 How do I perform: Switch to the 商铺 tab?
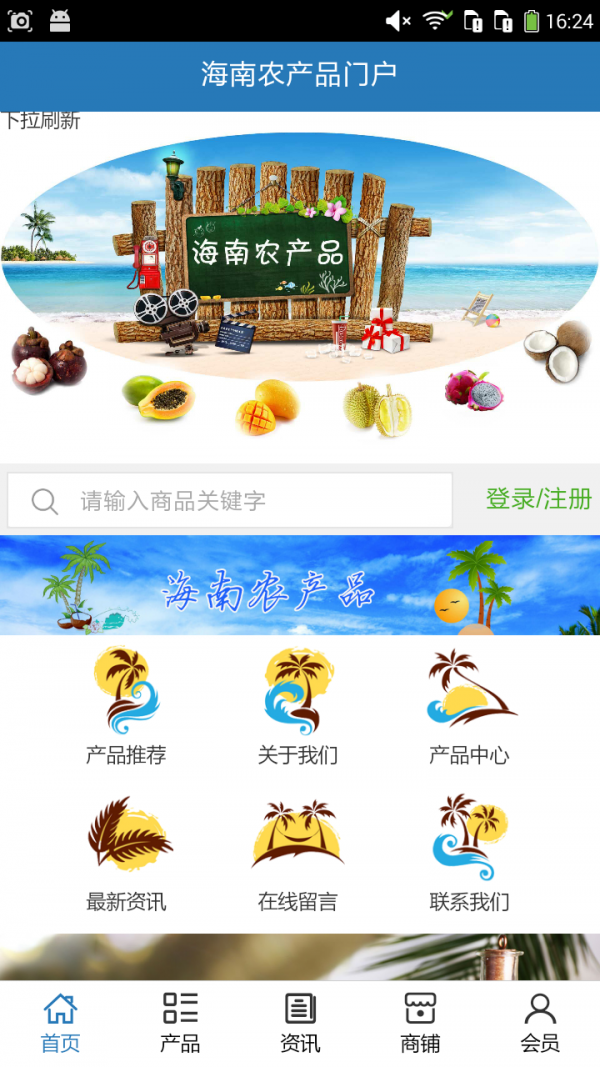tap(420, 1023)
